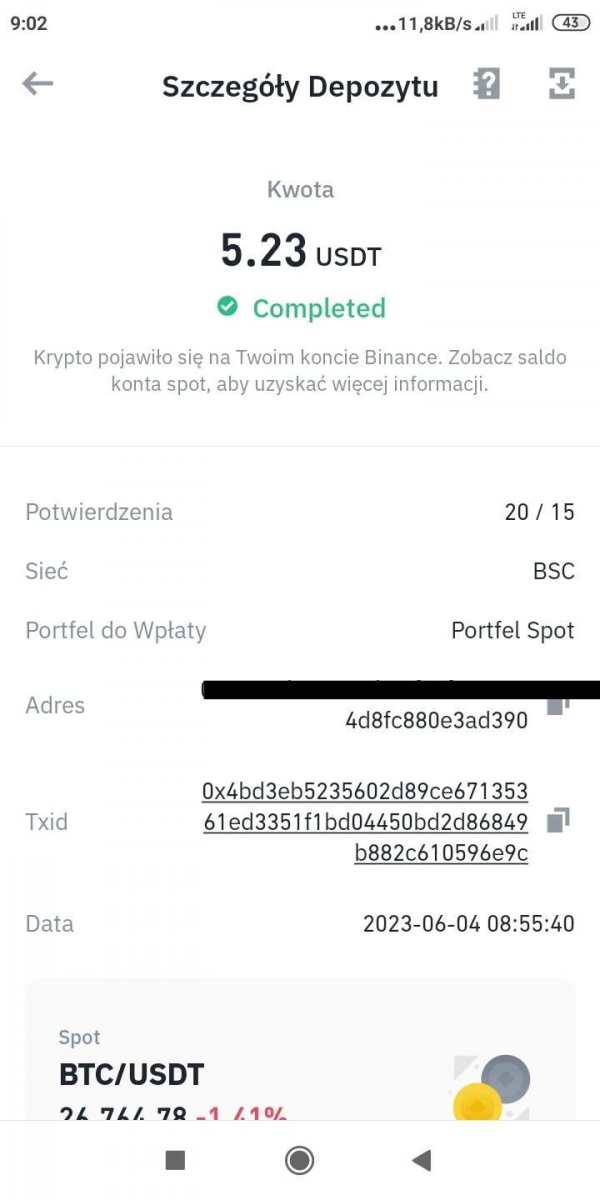Open the BTC/USDT spot card

(300, 1060)
